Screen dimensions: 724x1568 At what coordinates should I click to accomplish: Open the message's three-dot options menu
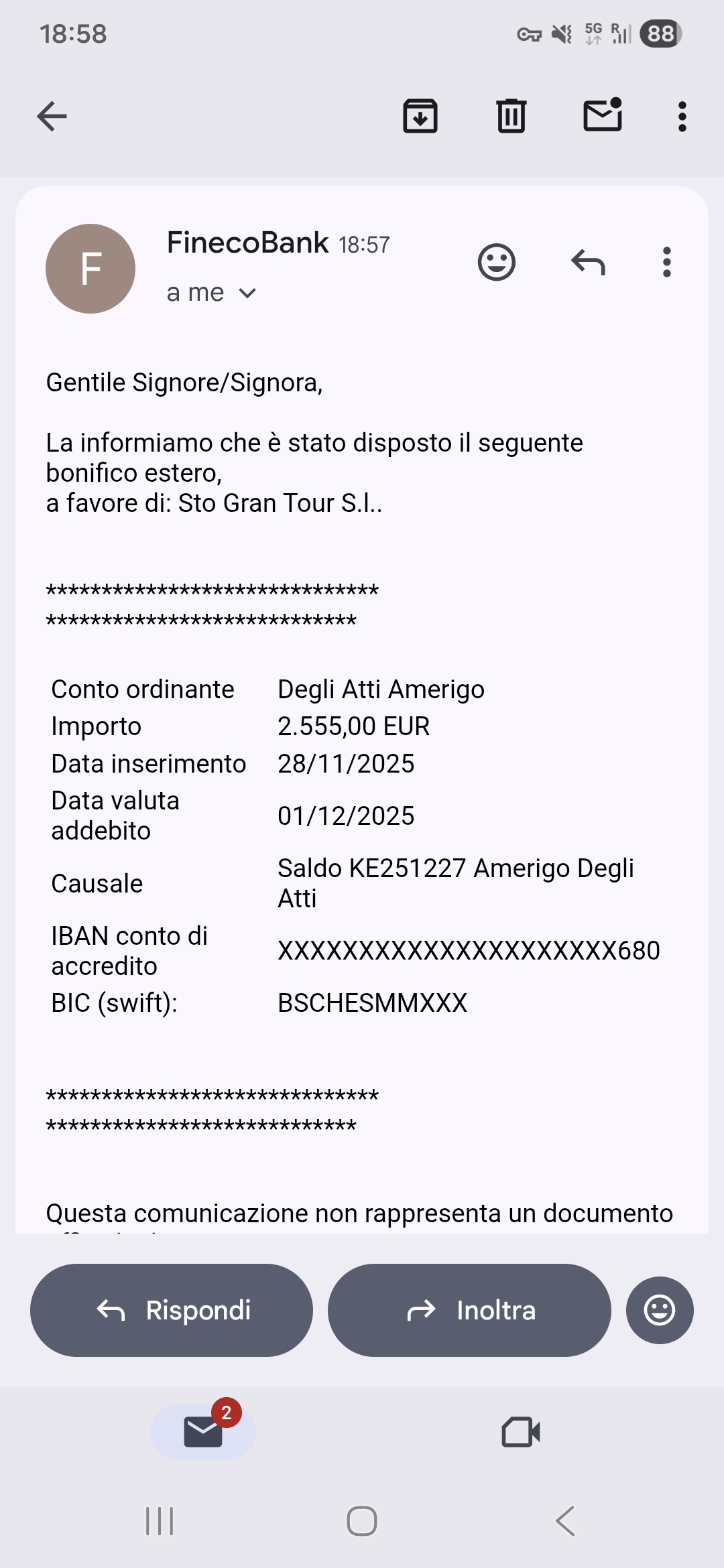667,262
